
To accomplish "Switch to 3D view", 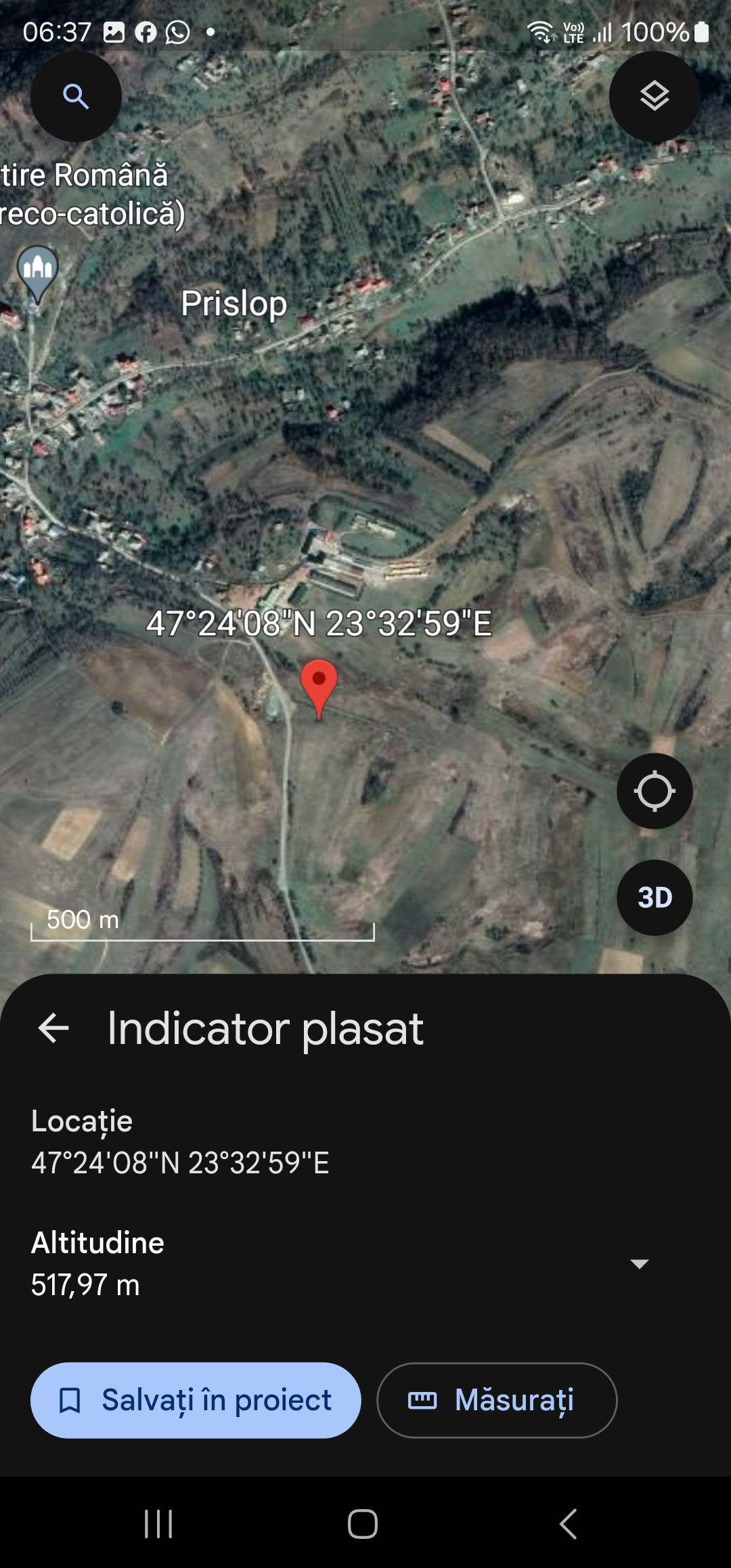I will (x=655, y=898).
